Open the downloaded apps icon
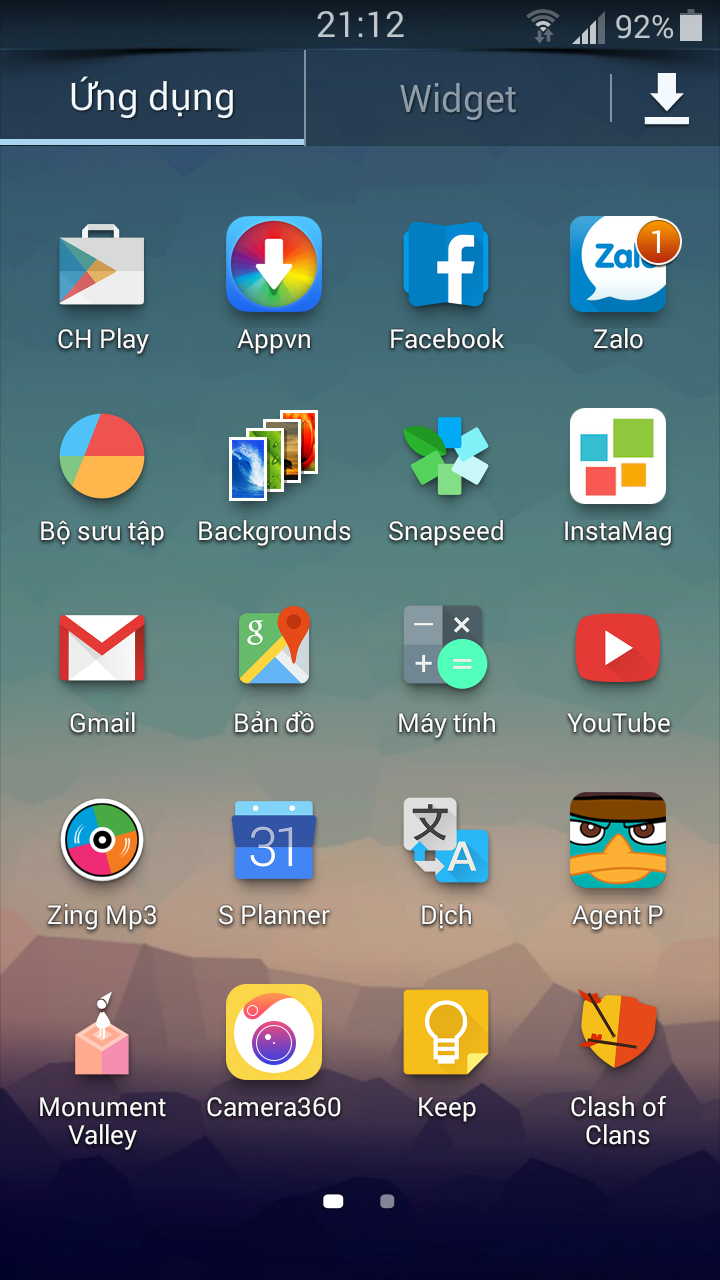 point(666,99)
